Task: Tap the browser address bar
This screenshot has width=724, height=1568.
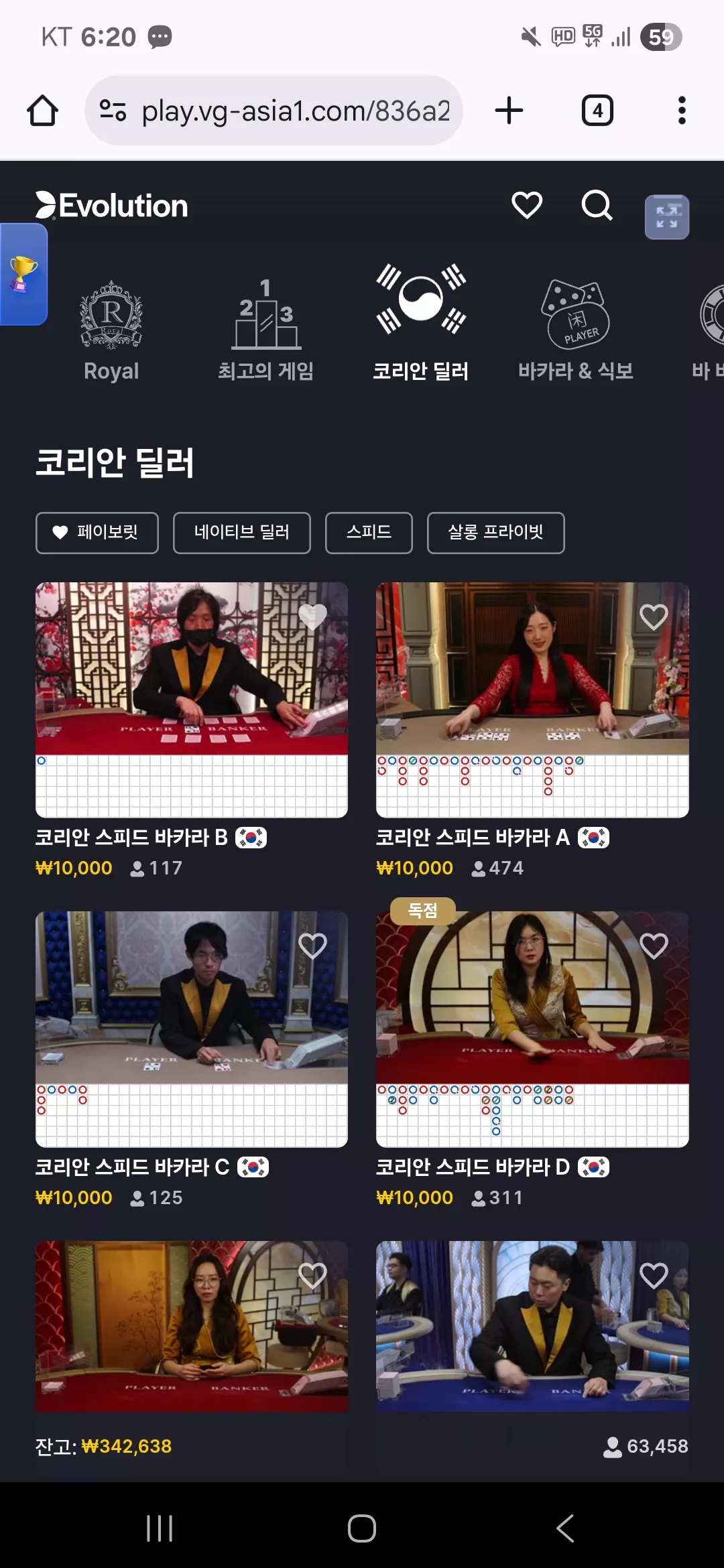Action: pos(274,111)
